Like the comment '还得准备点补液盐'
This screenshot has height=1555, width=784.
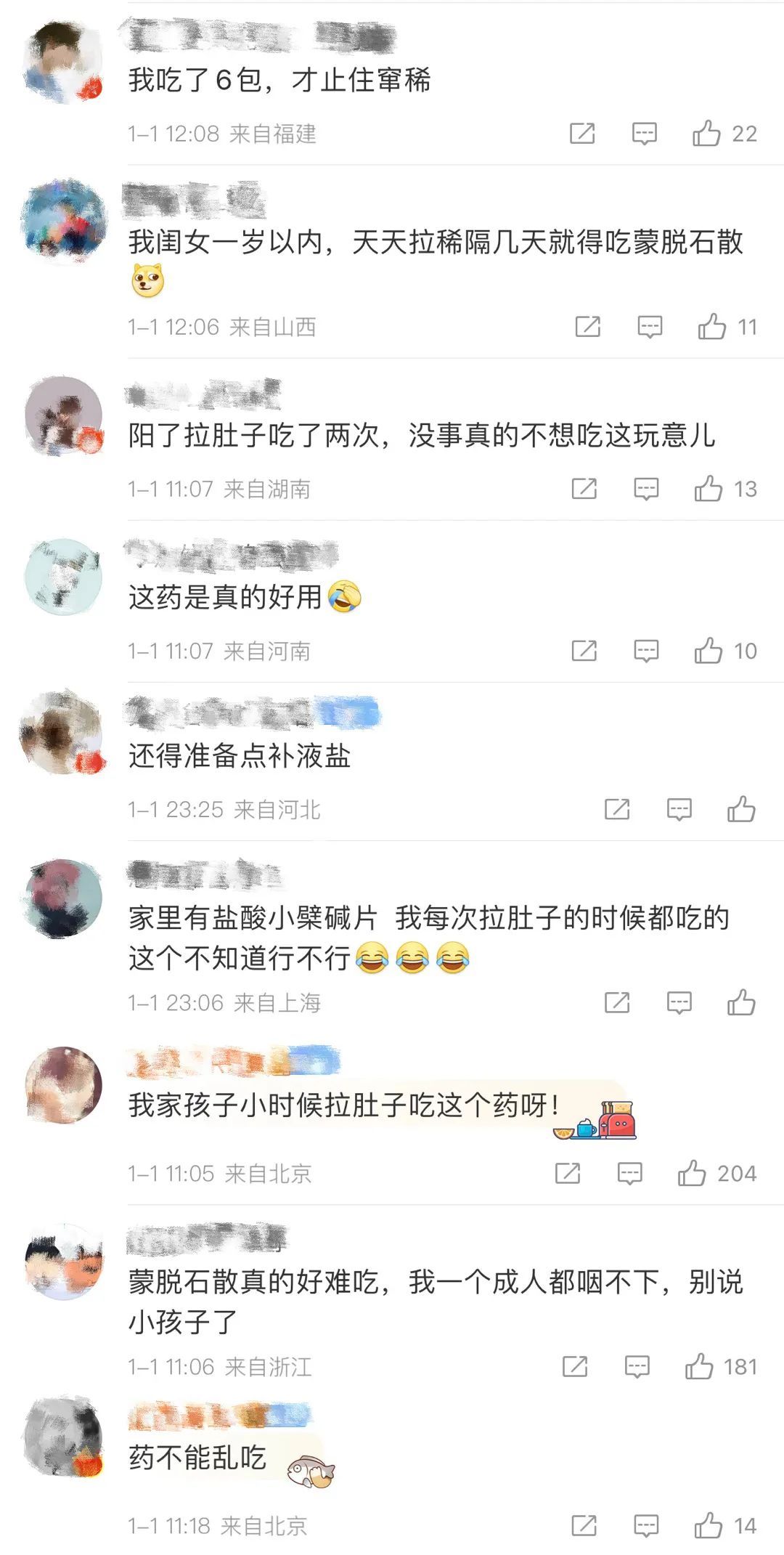tap(741, 809)
